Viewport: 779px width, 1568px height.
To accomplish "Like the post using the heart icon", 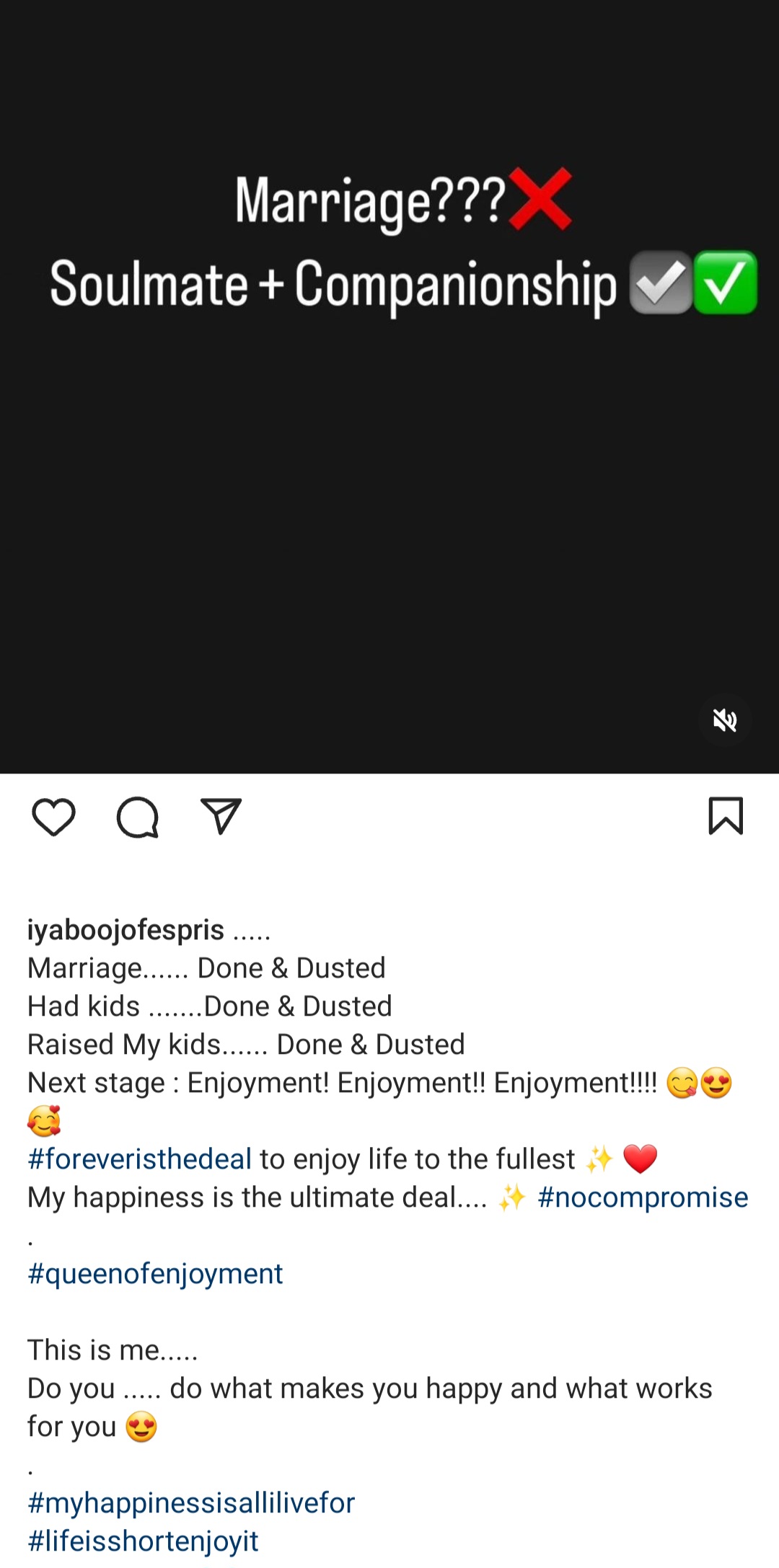I will [x=53, y=817].
